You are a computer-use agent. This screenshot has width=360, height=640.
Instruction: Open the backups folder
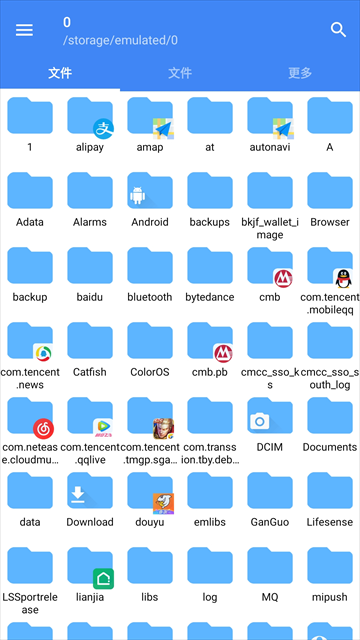[210, 200]
